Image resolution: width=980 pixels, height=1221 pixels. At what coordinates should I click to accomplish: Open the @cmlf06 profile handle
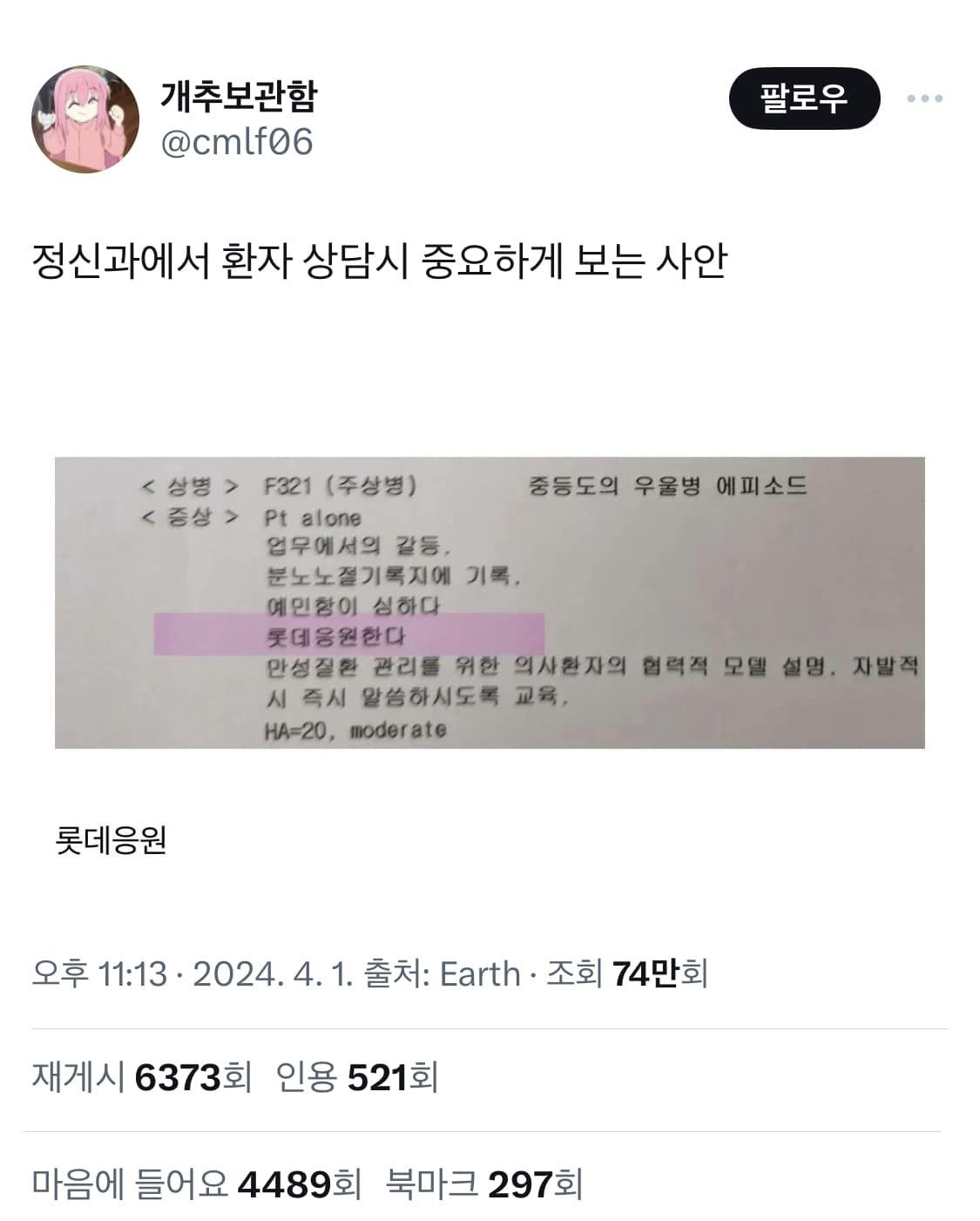coord(236,141)
